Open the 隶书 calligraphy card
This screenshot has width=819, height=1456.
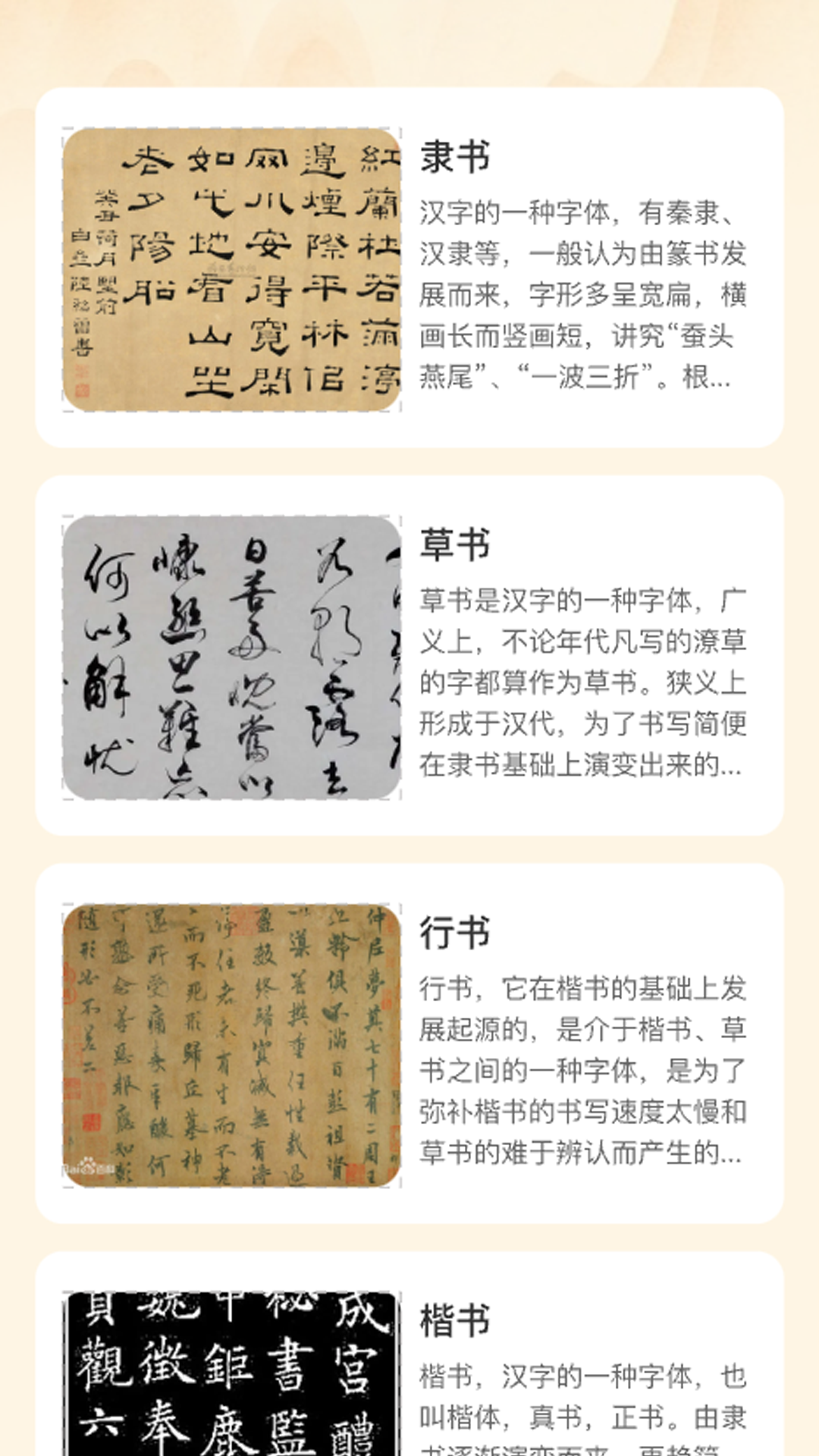[x=409, y=268]
